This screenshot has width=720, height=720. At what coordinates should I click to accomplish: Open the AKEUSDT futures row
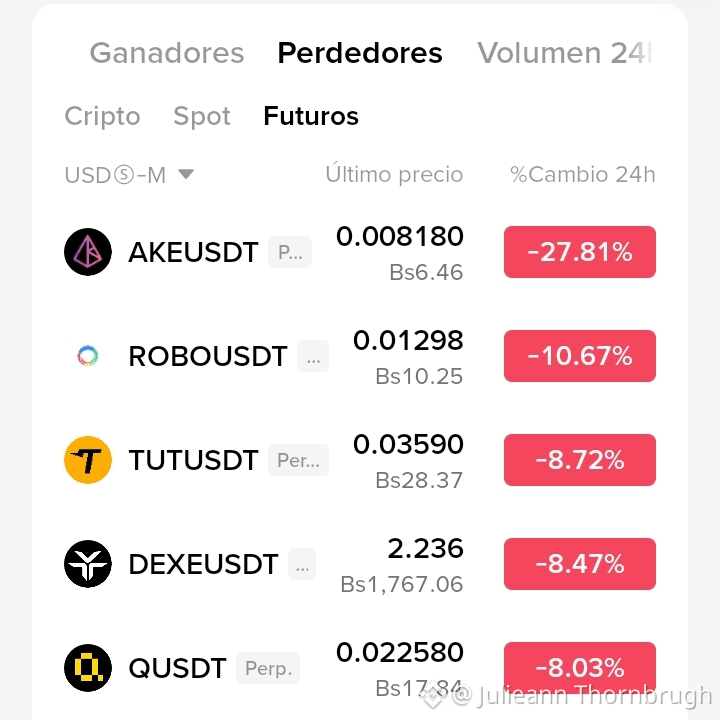(x=360, y=252)
